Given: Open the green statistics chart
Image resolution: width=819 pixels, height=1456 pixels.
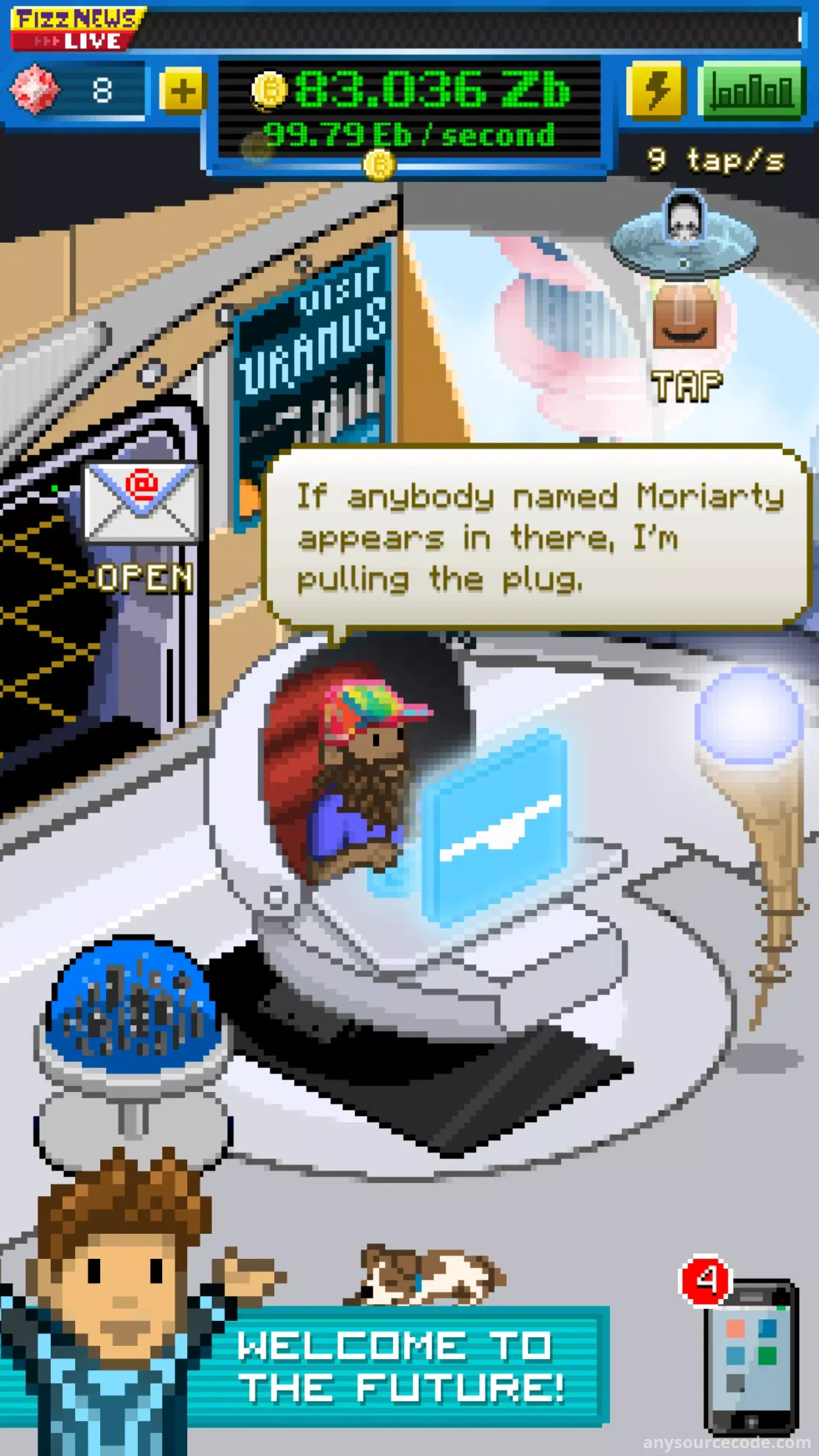Looking at the screenshot, I should coord(751,90).
